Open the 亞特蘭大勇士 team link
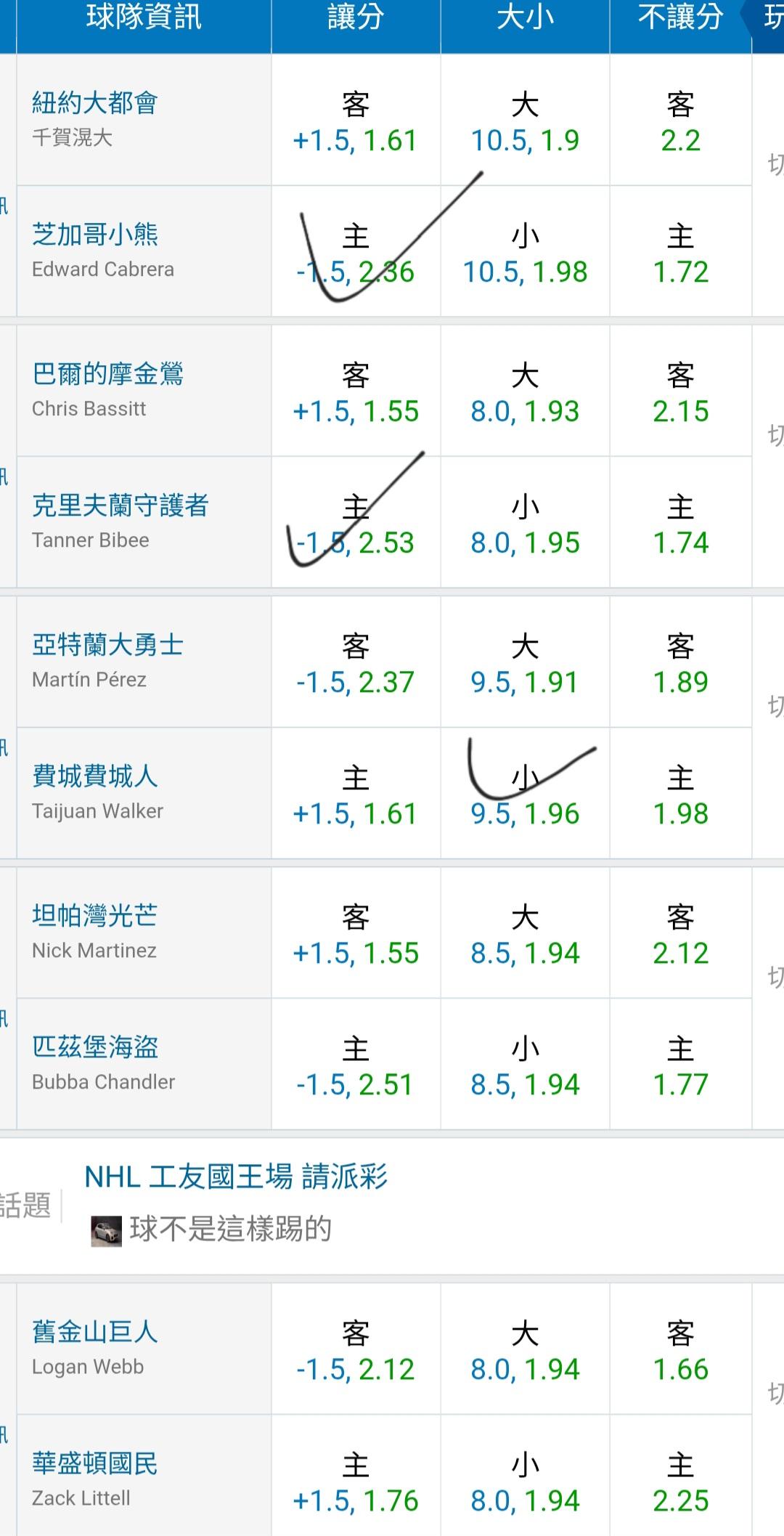Viewport: 784px width, 1536px height. 107,645
